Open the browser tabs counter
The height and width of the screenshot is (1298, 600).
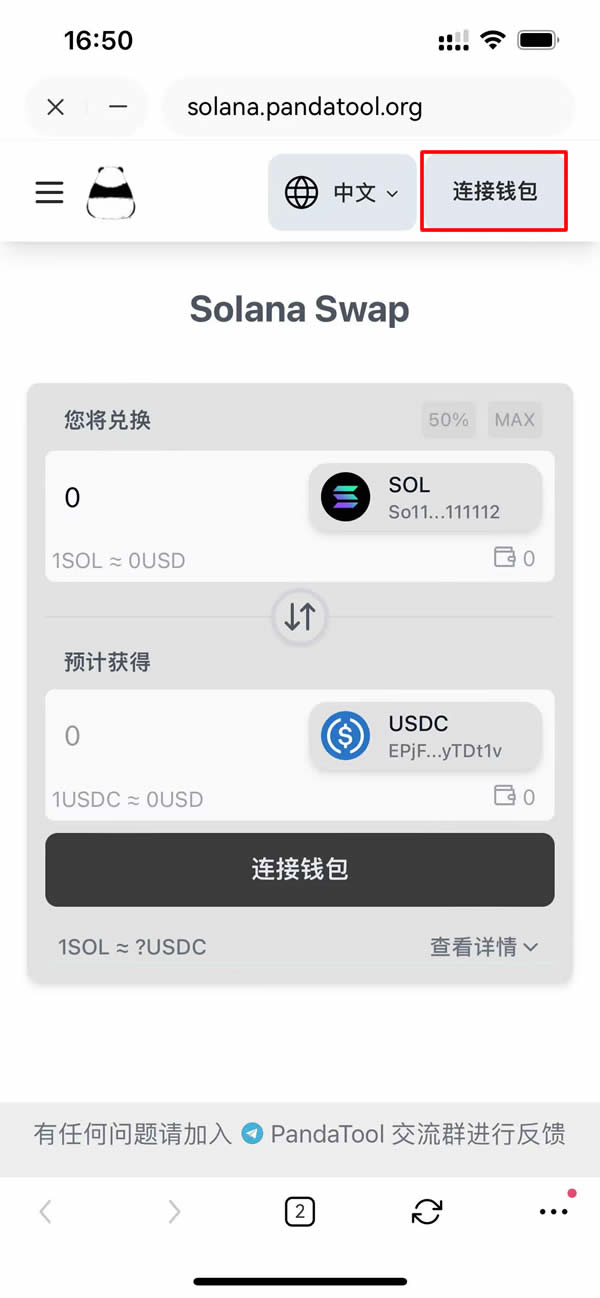click(x=299, y=1212)
